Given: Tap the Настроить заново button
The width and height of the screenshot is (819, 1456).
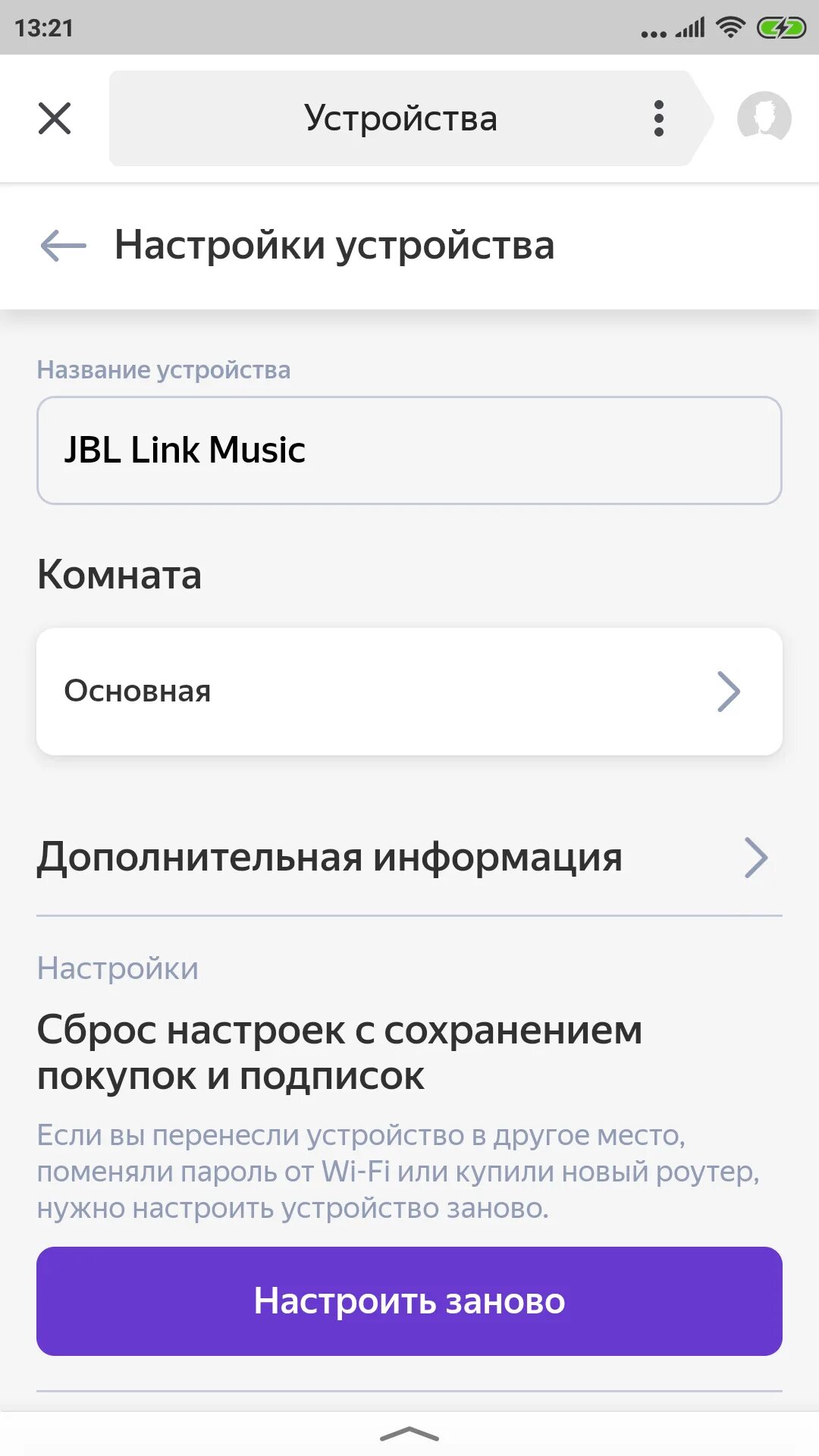Looking at the screenshot, I should (x=409, y=1301).
